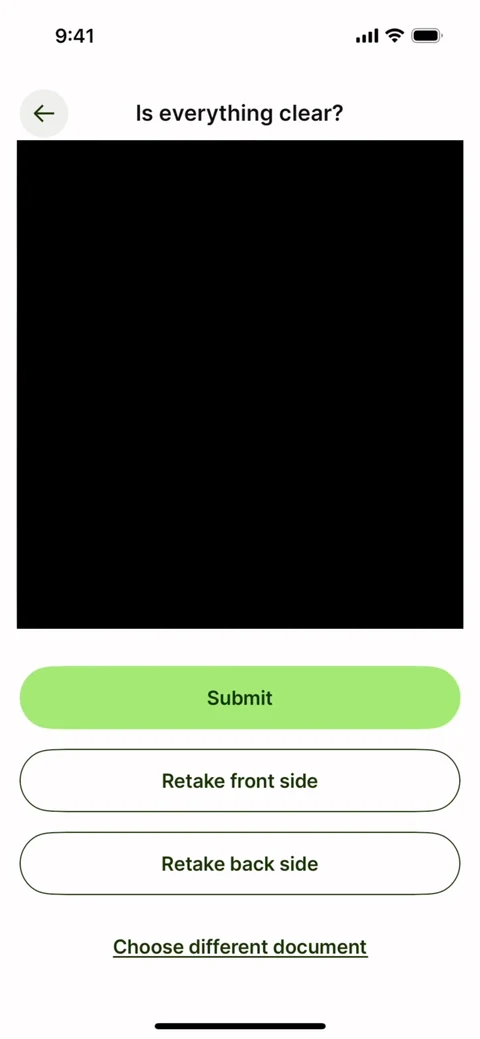
Task: Retake the front side photo
Action: pos(240,781)
